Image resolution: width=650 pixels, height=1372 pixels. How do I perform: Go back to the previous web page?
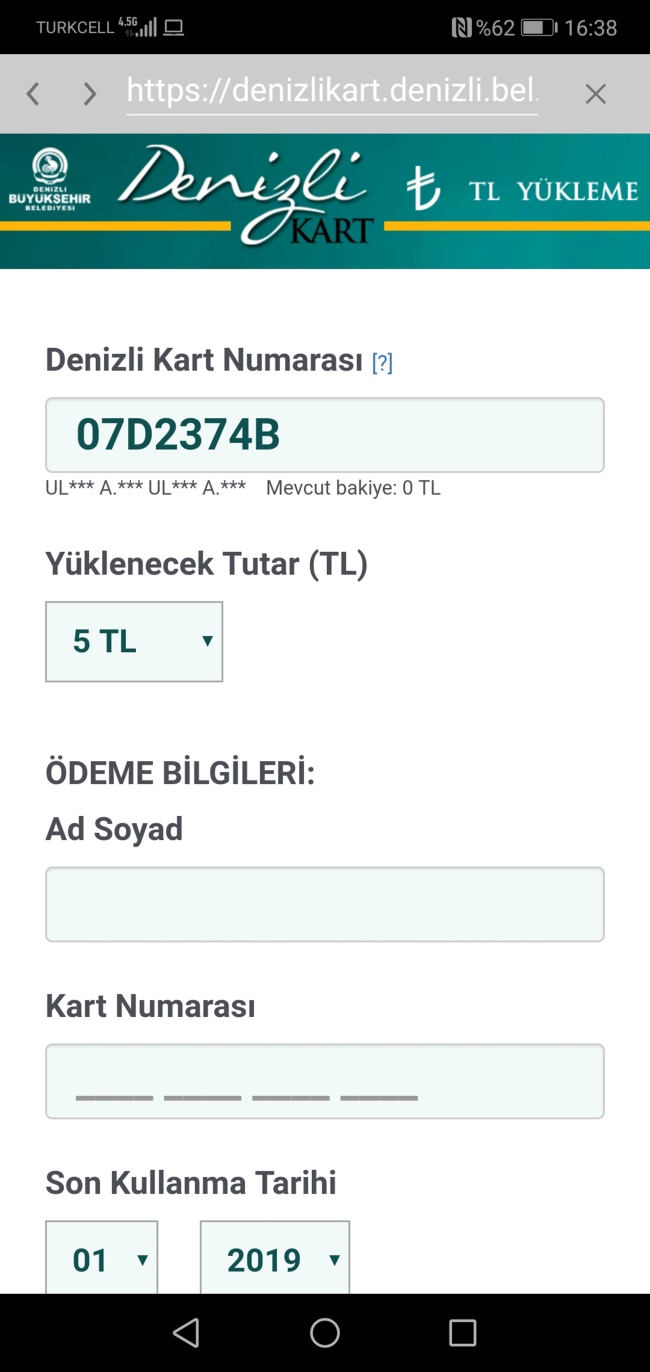(x=33, y=94)
